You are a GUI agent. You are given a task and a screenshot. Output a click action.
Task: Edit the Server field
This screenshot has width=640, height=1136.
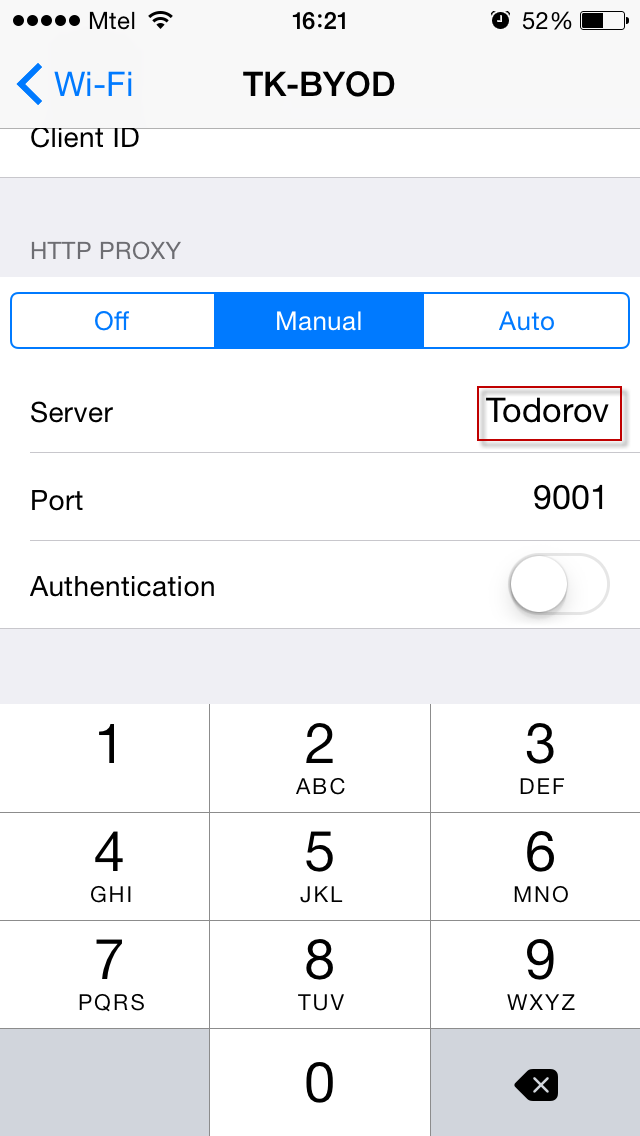320,412
